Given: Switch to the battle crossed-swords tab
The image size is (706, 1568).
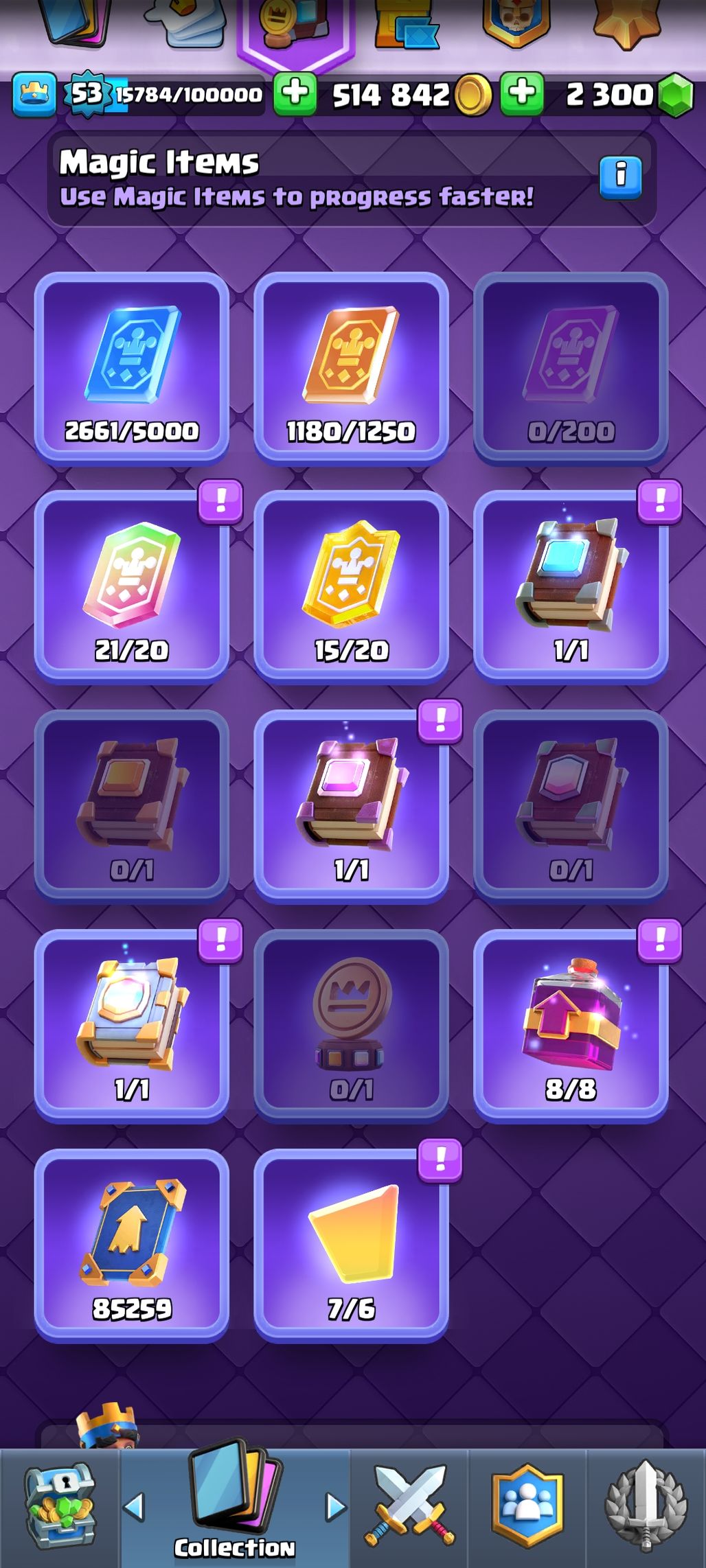Looking at the screenshot, I should tap(409, 1508).
